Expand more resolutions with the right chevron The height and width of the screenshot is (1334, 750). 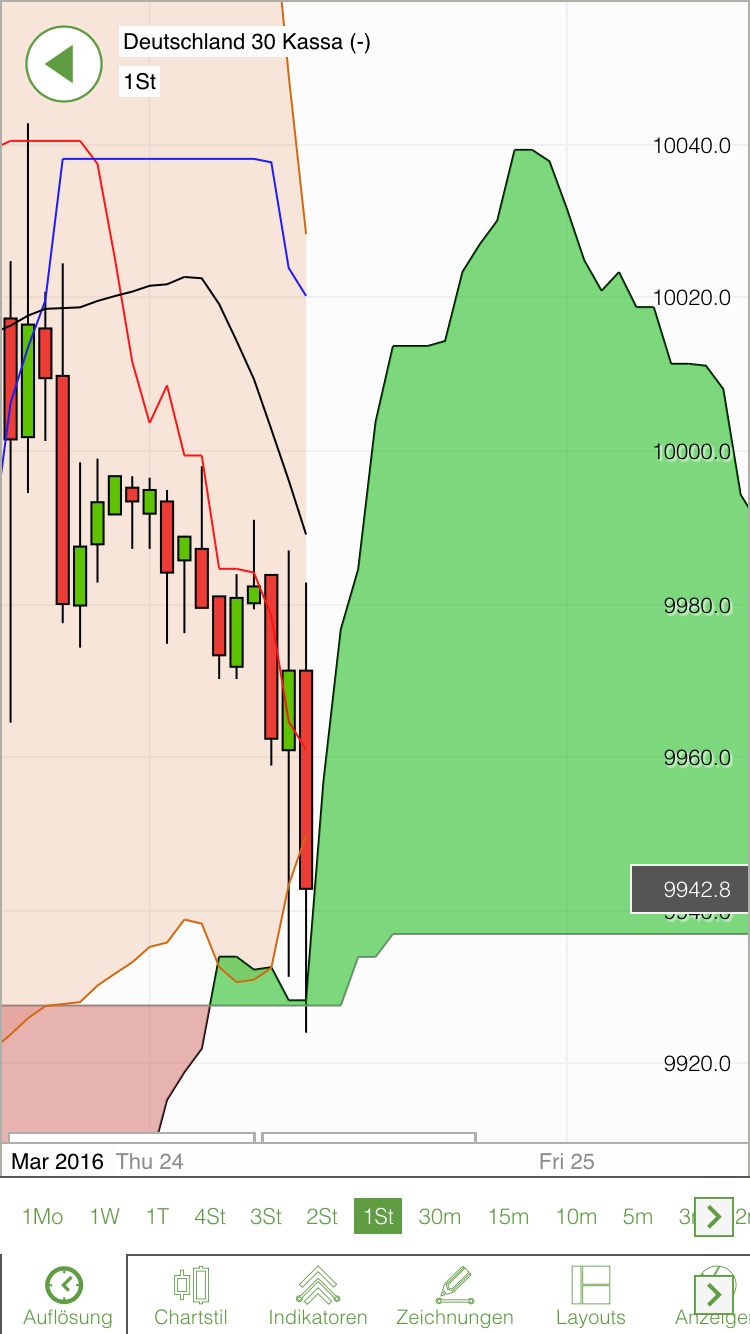714,1217
